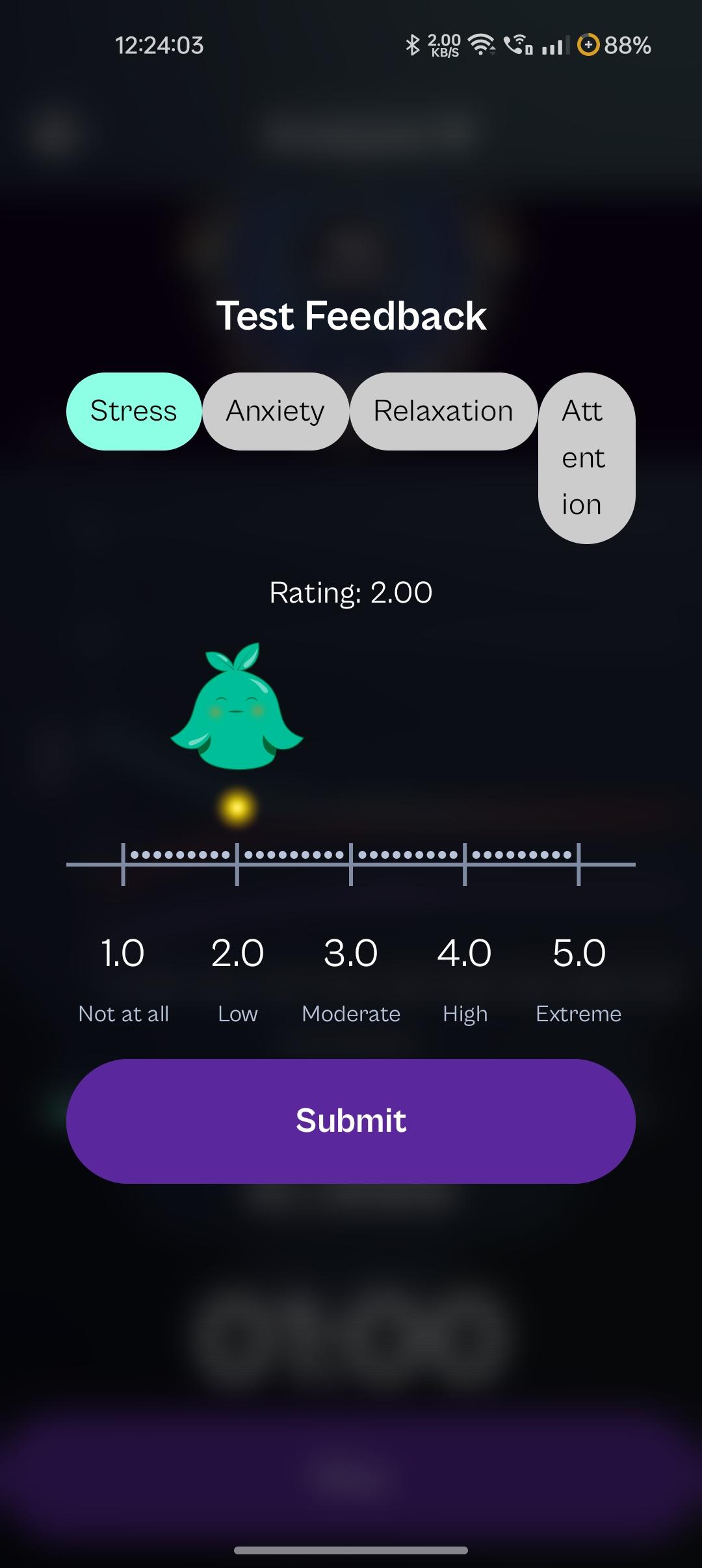Screen dimensions: 702x1568
Task: Set rating to 3.0 on slider
Action: tap(351, 864)
